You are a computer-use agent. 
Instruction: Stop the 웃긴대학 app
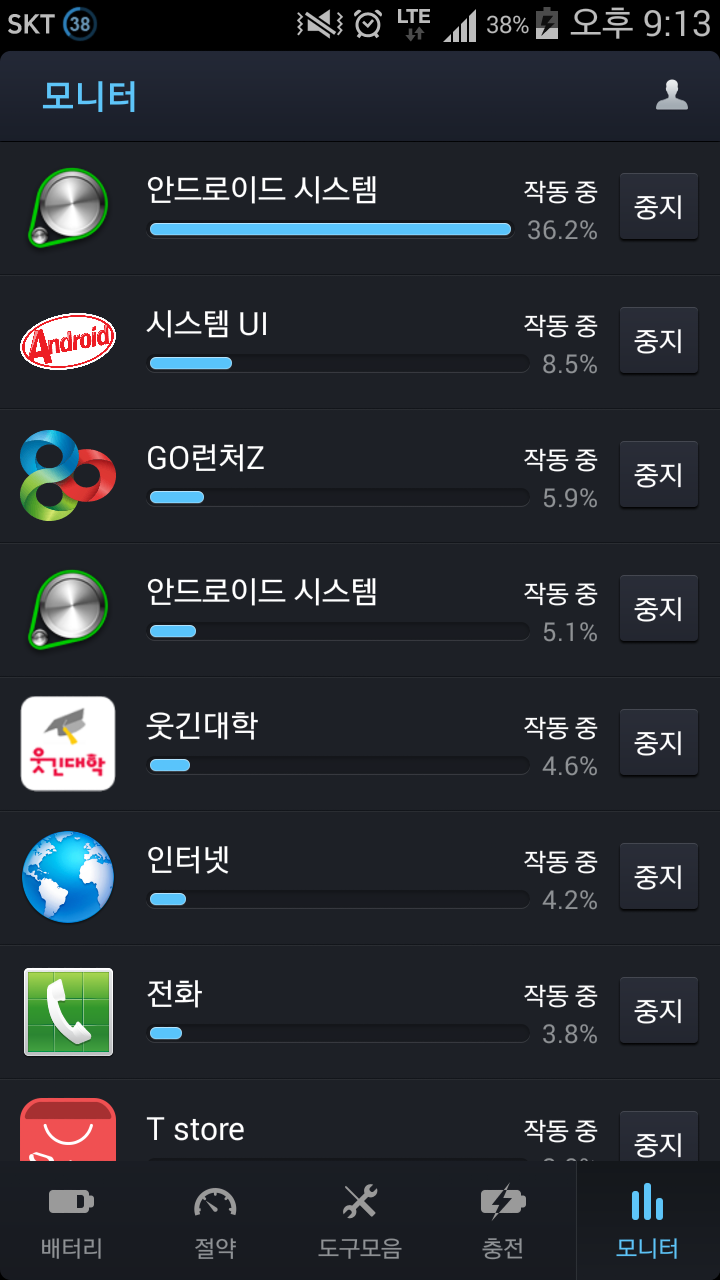(x=659, y=743)
